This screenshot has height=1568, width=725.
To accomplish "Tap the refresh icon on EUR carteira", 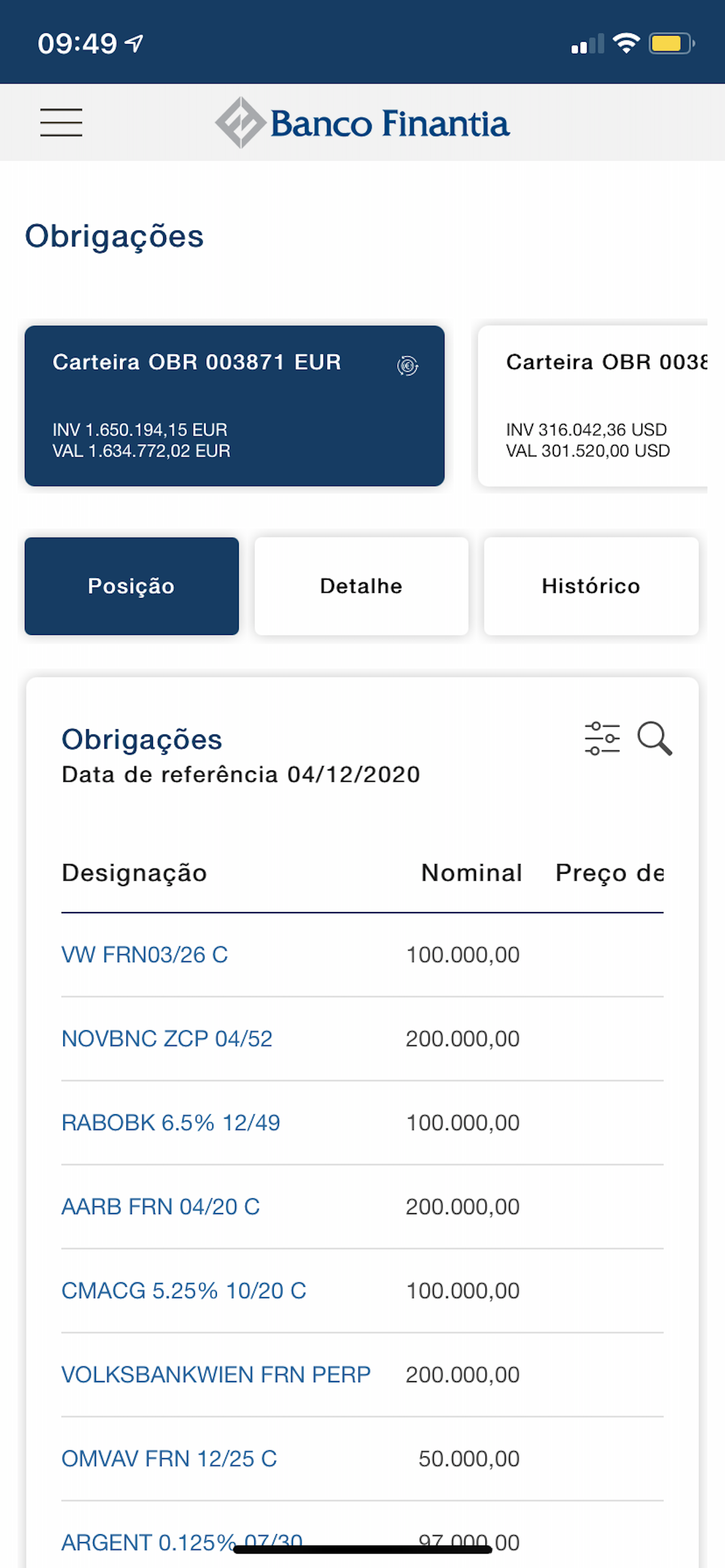I will click(407, 366).
